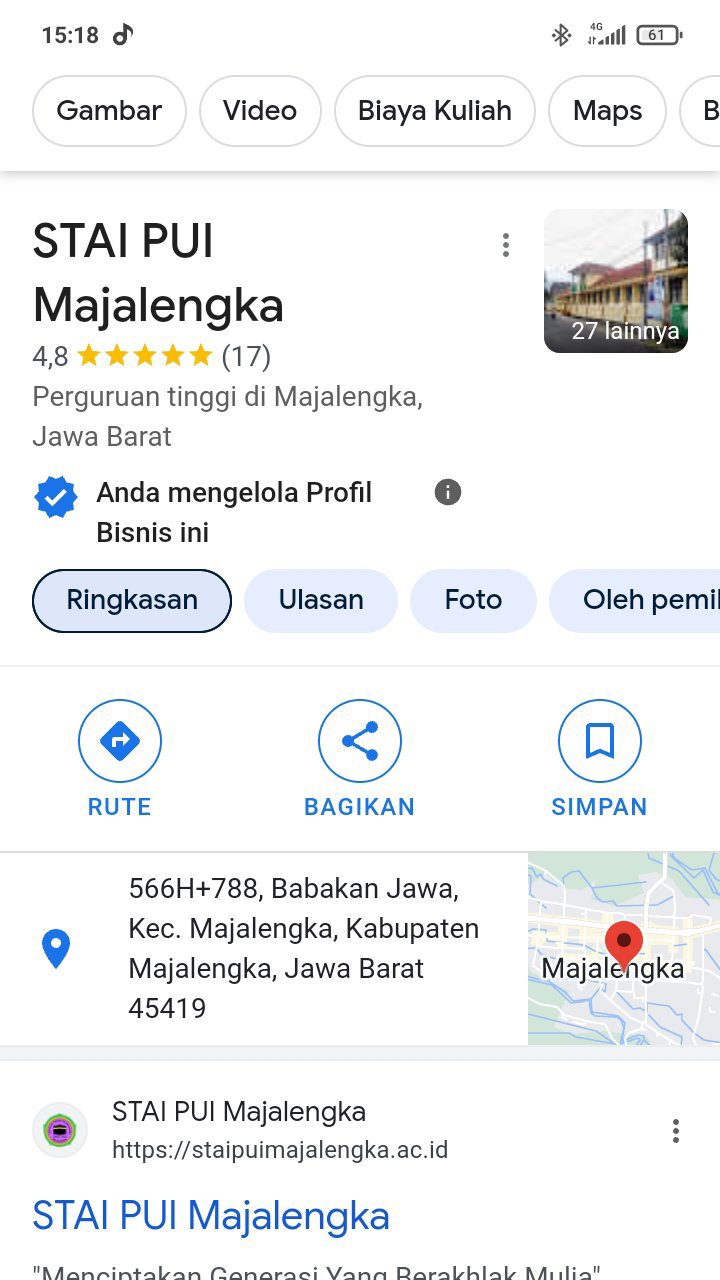Viewport: 720px width, 1280px height.
Task: Open the STAI PUI Majalengka blue result link
Action: click(211, 1216)
